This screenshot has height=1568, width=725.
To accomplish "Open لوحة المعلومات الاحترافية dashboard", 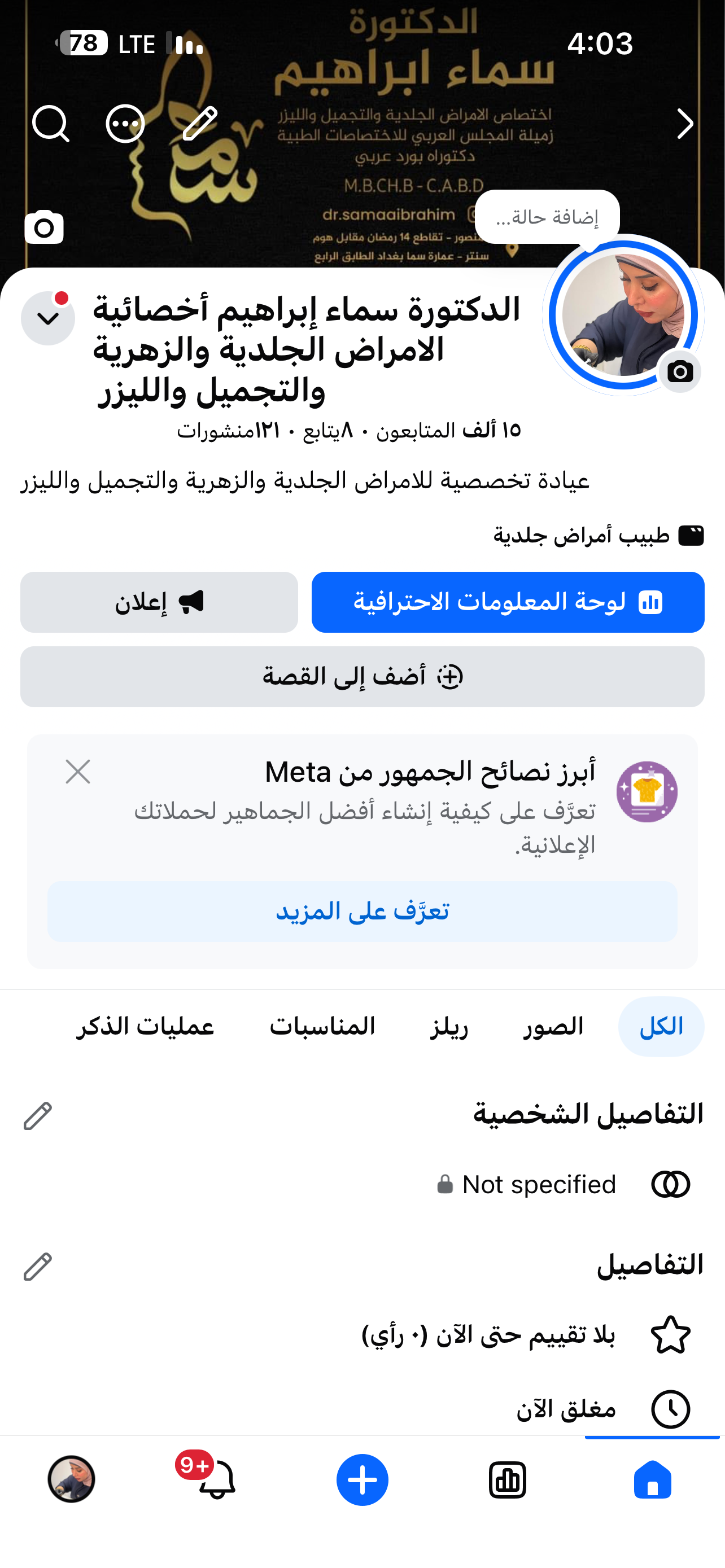I will 508,602.
